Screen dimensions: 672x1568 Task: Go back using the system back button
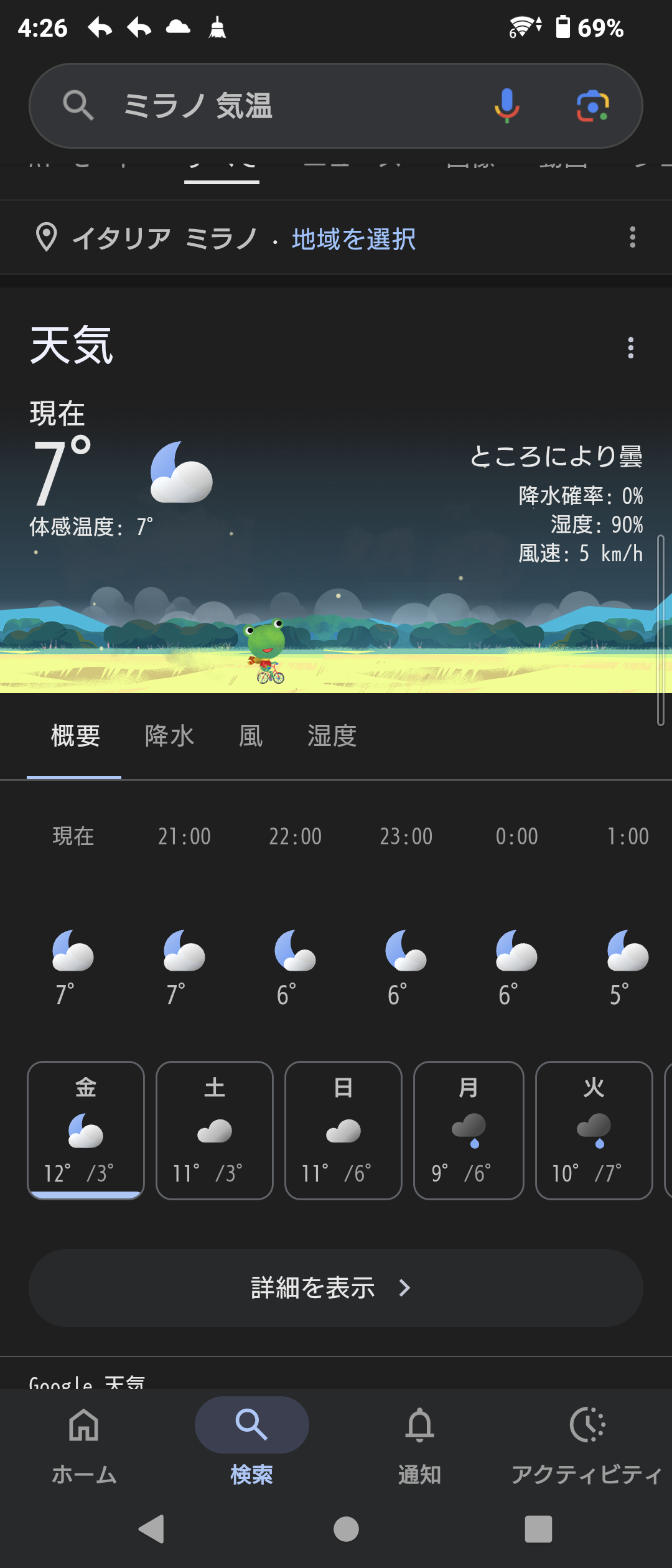click(x=152, y=1529)
